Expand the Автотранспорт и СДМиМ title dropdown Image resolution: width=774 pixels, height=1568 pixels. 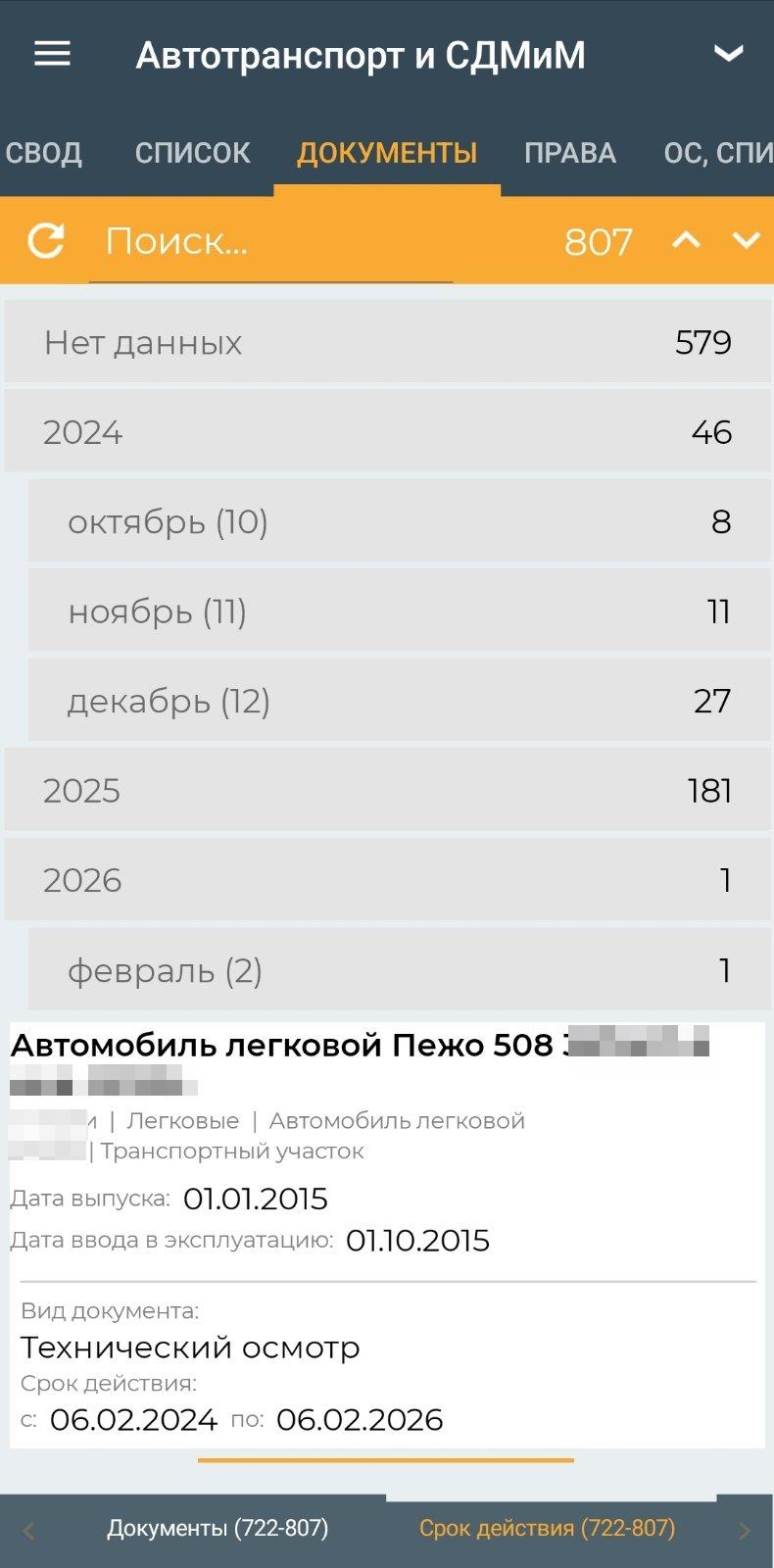pos(728,54)
